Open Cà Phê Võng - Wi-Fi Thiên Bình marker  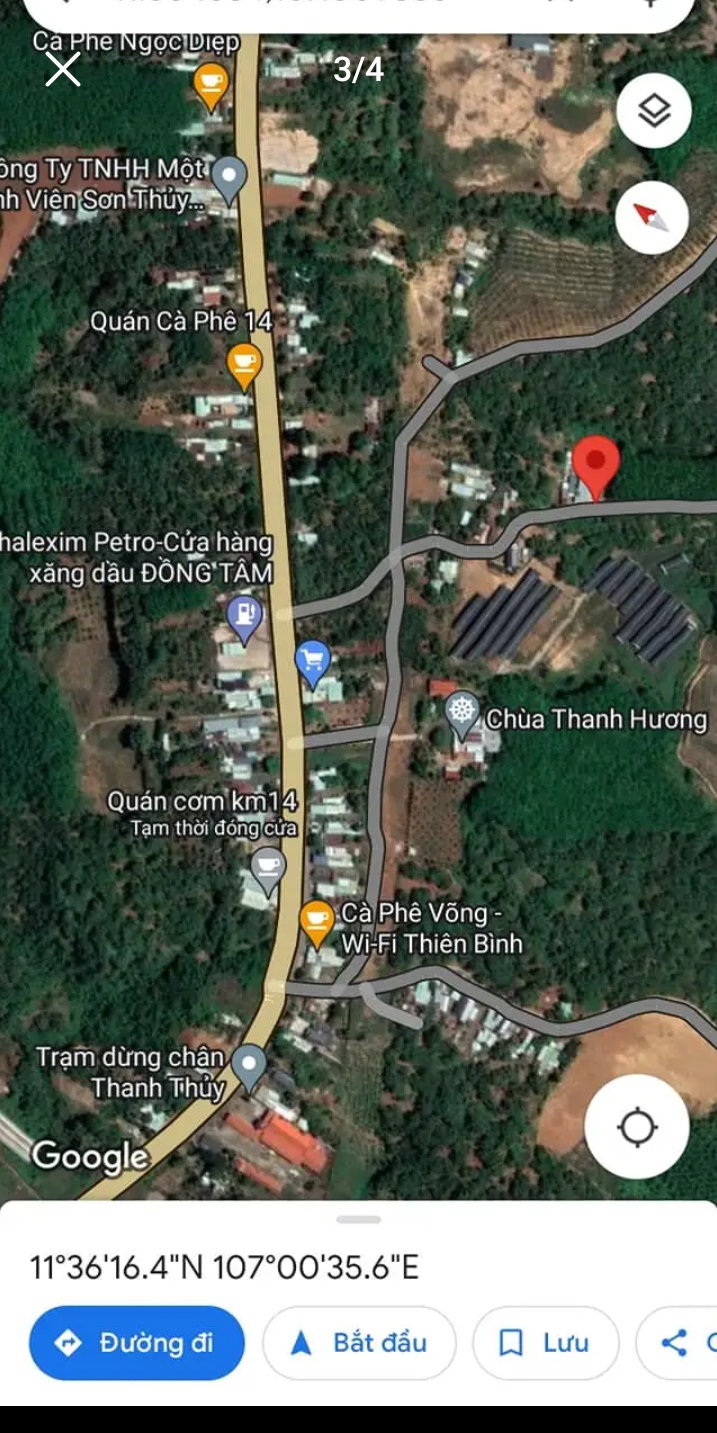(317, 923)
